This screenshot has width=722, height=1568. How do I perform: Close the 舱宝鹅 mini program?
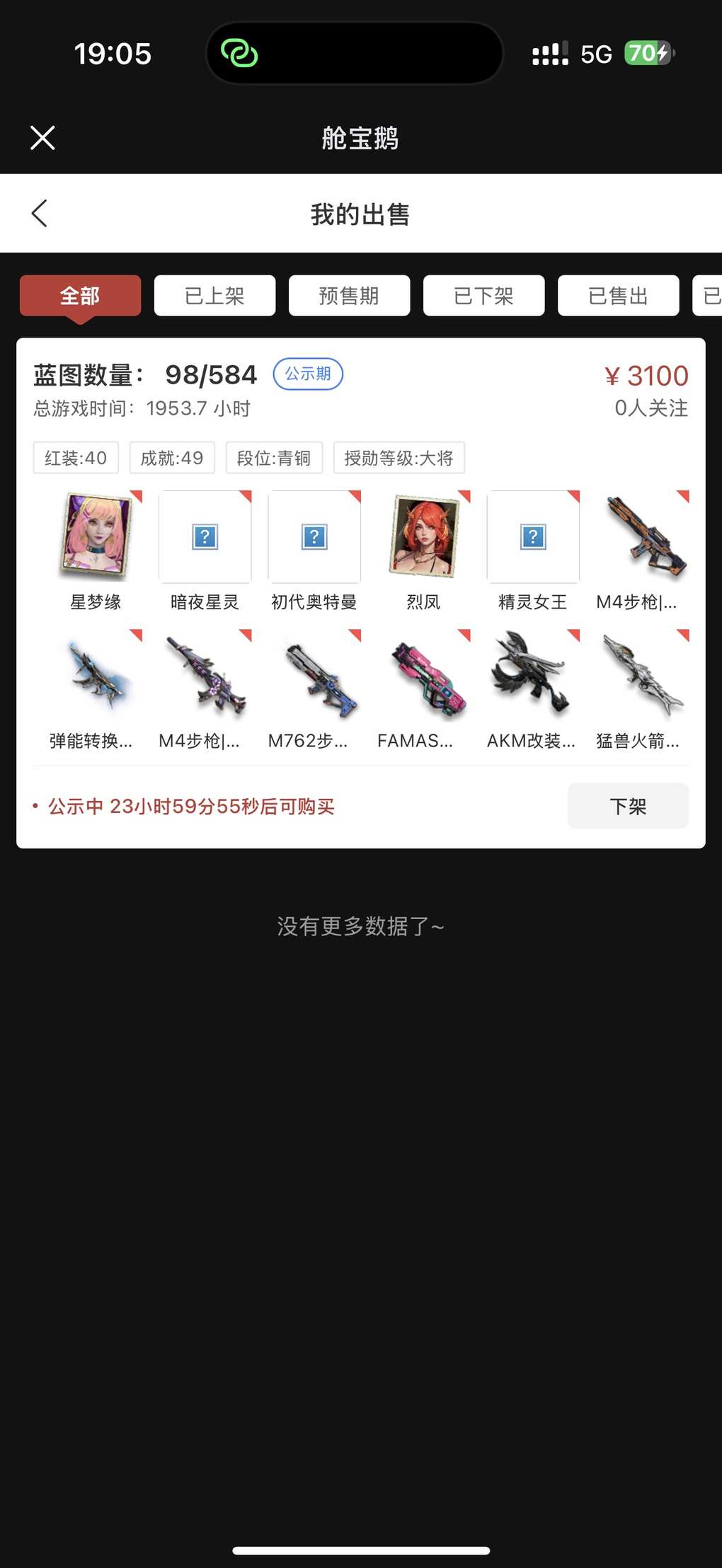pos(42,138)
